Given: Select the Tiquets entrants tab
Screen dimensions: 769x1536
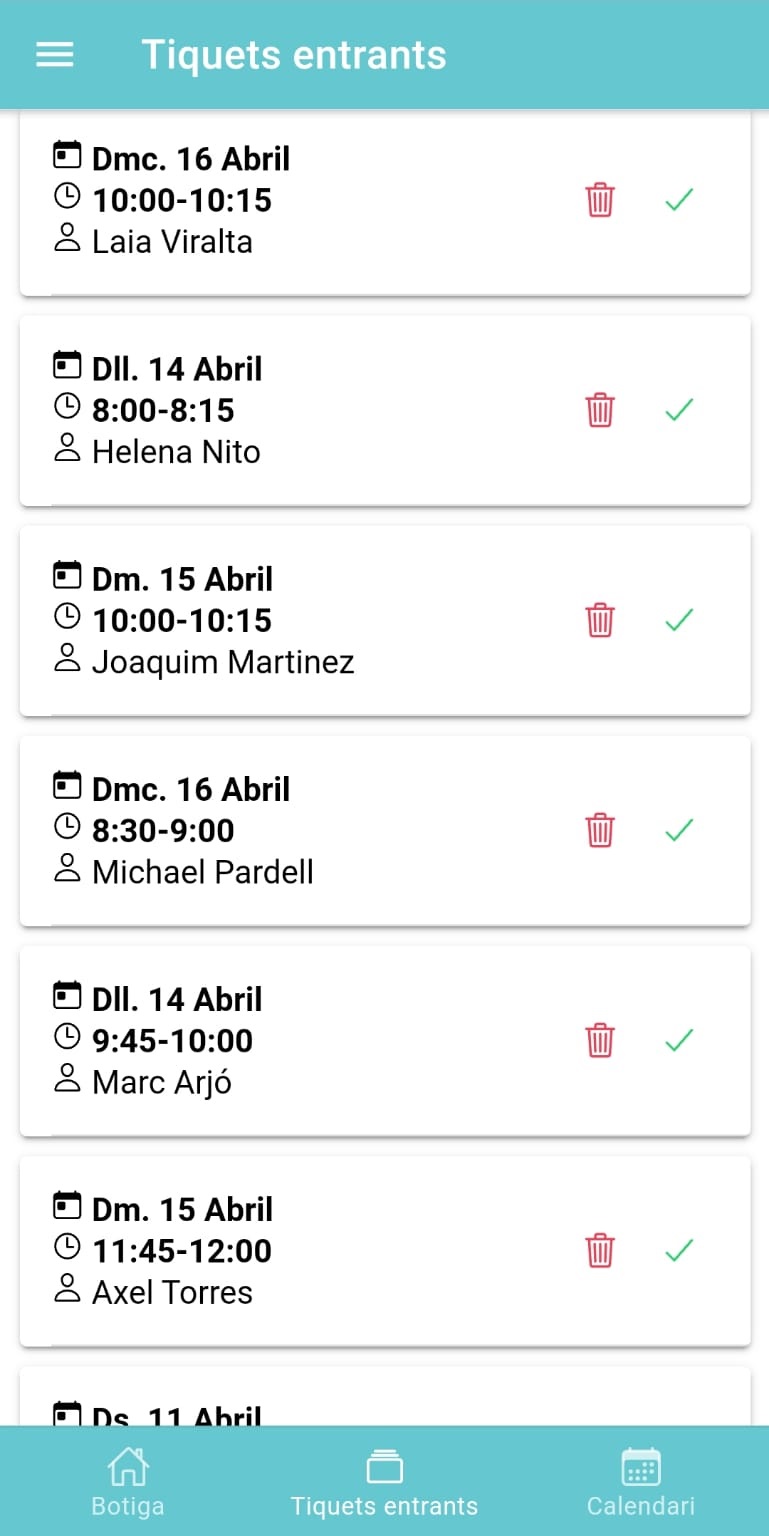Looking at the screenshot, I should [x=384, y=1482].
